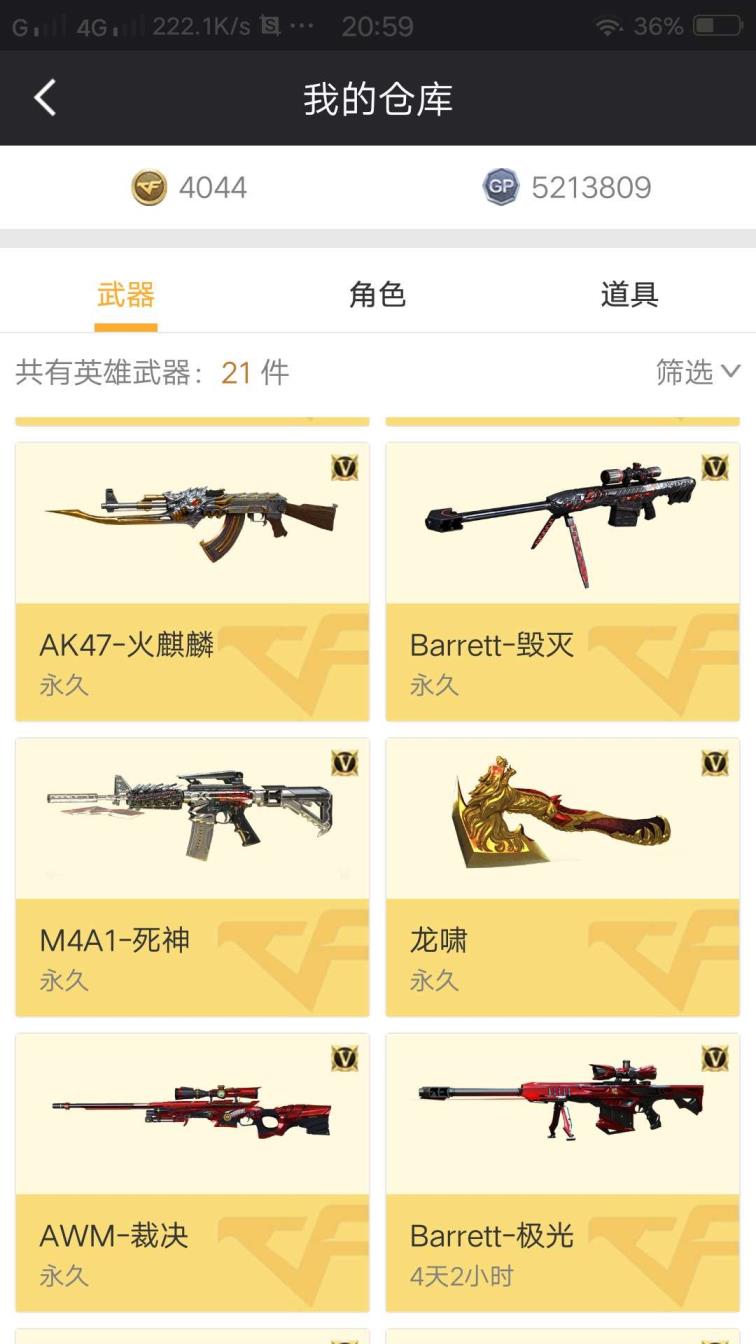
Task: Switch to the 道具 tab
Action: [629, 295]
